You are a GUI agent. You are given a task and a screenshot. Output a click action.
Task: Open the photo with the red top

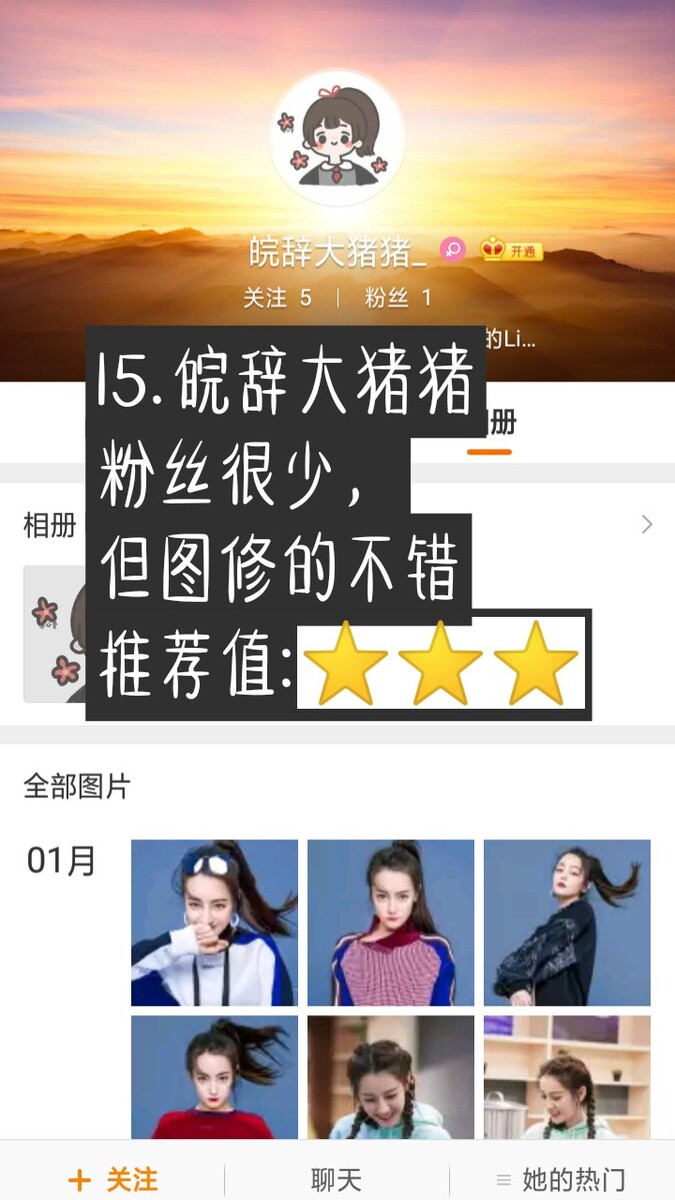point(214,1076)
